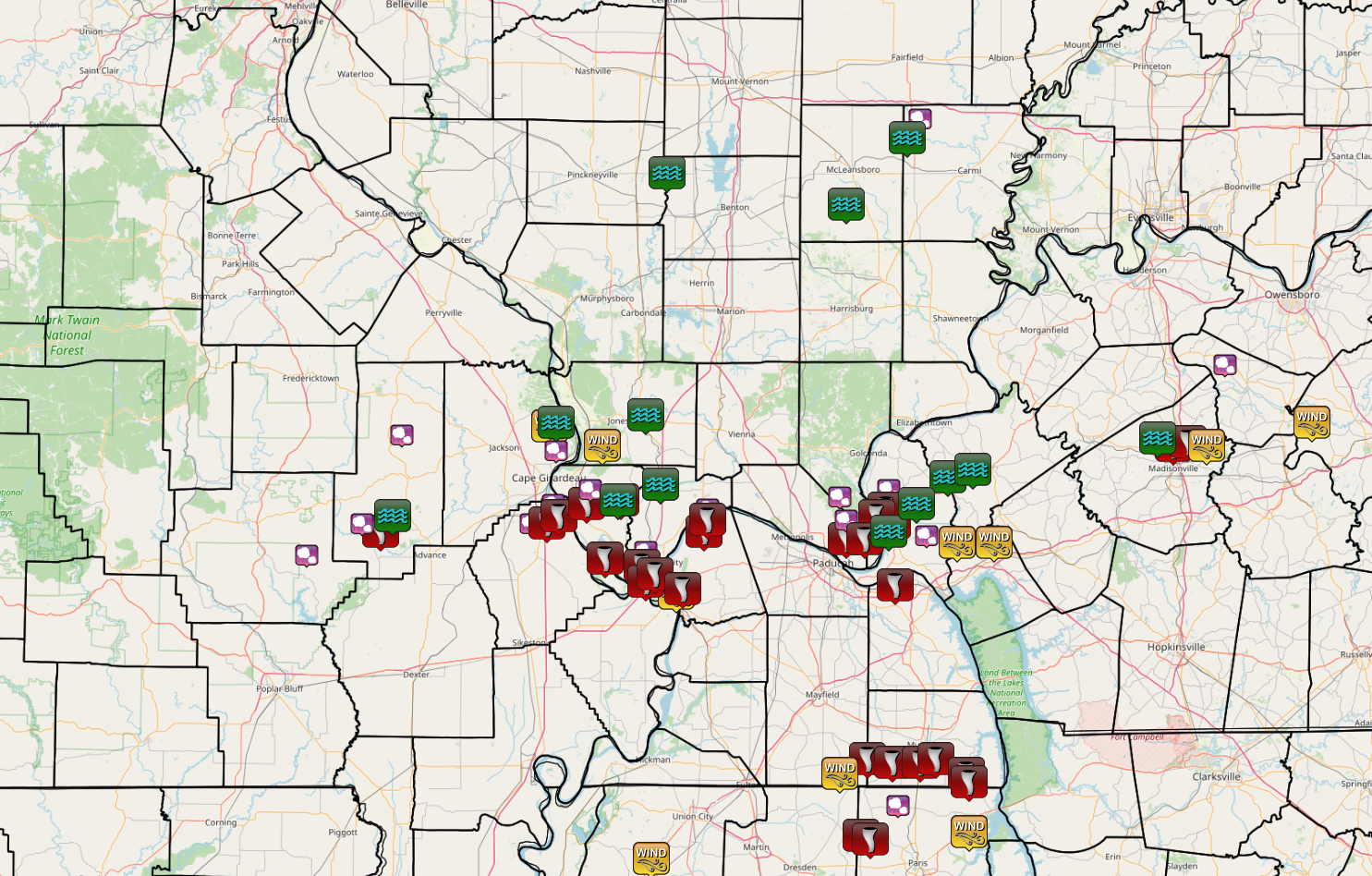The height and width of the screenshot is (876, 1372).
Task: Tap the flood marker northwest of Carmi
Action: (907, 138)
